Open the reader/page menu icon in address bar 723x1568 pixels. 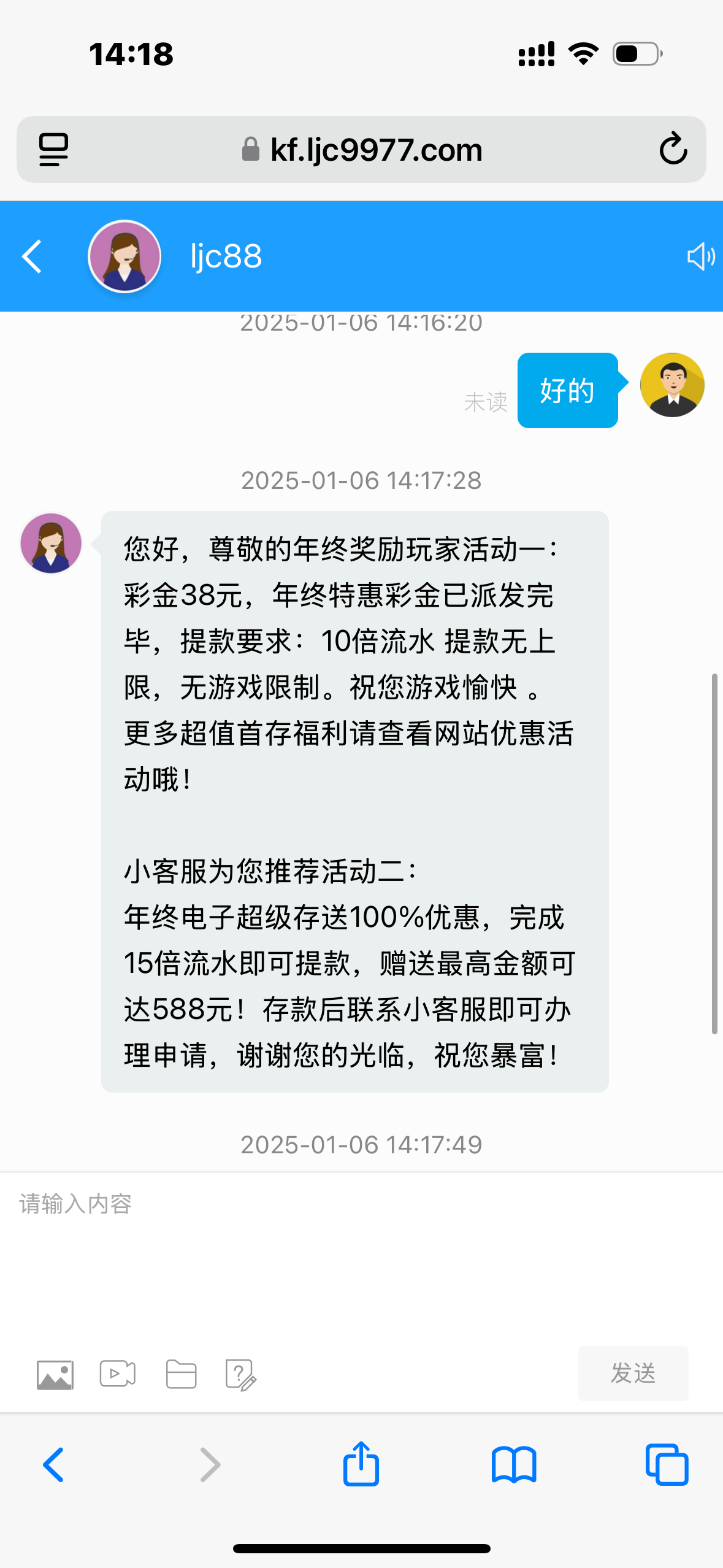point(53,149)
